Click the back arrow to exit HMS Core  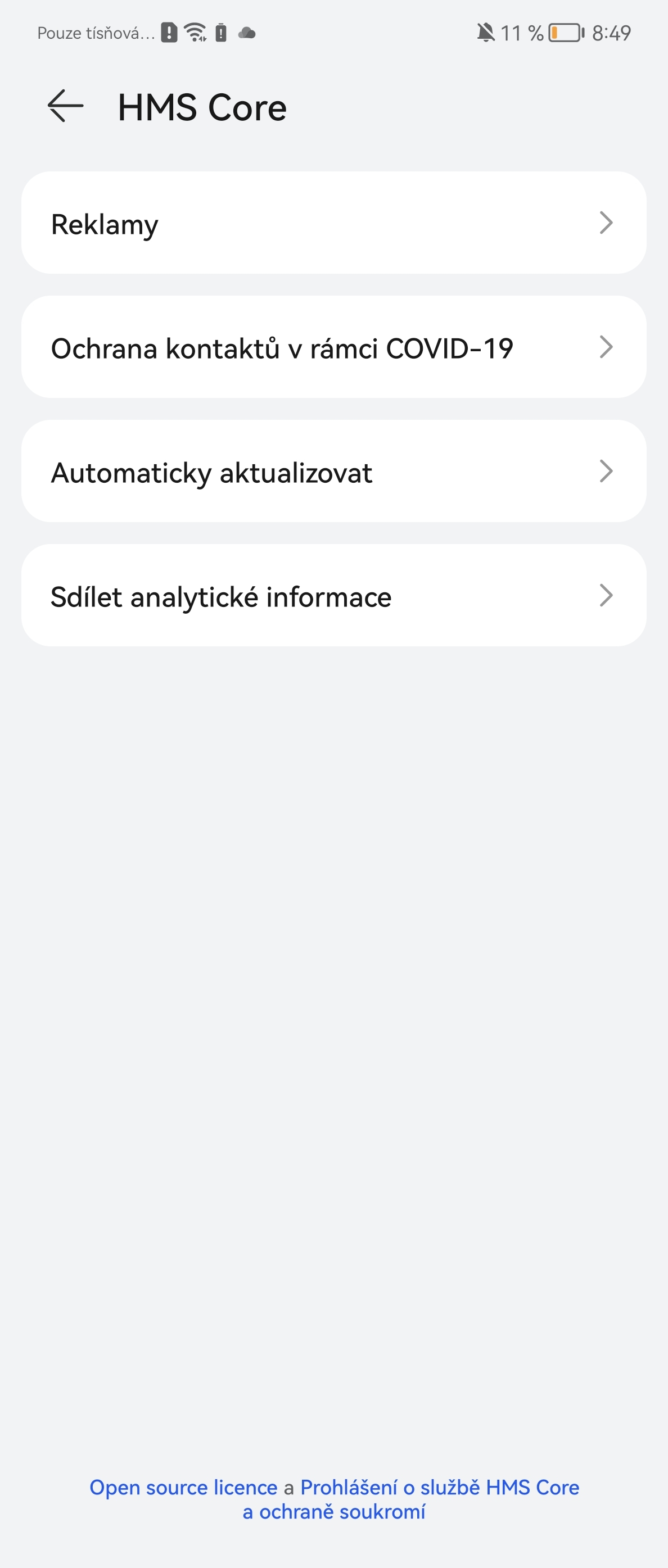[x=65, y=107]
